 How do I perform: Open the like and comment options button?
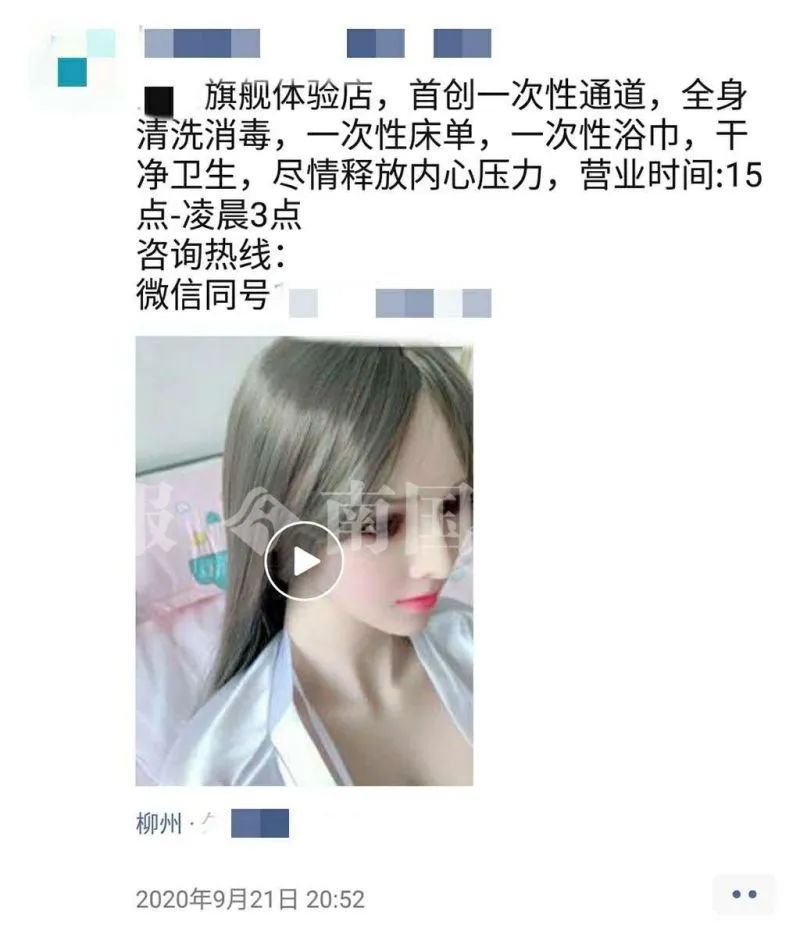[x=743, y=895]
